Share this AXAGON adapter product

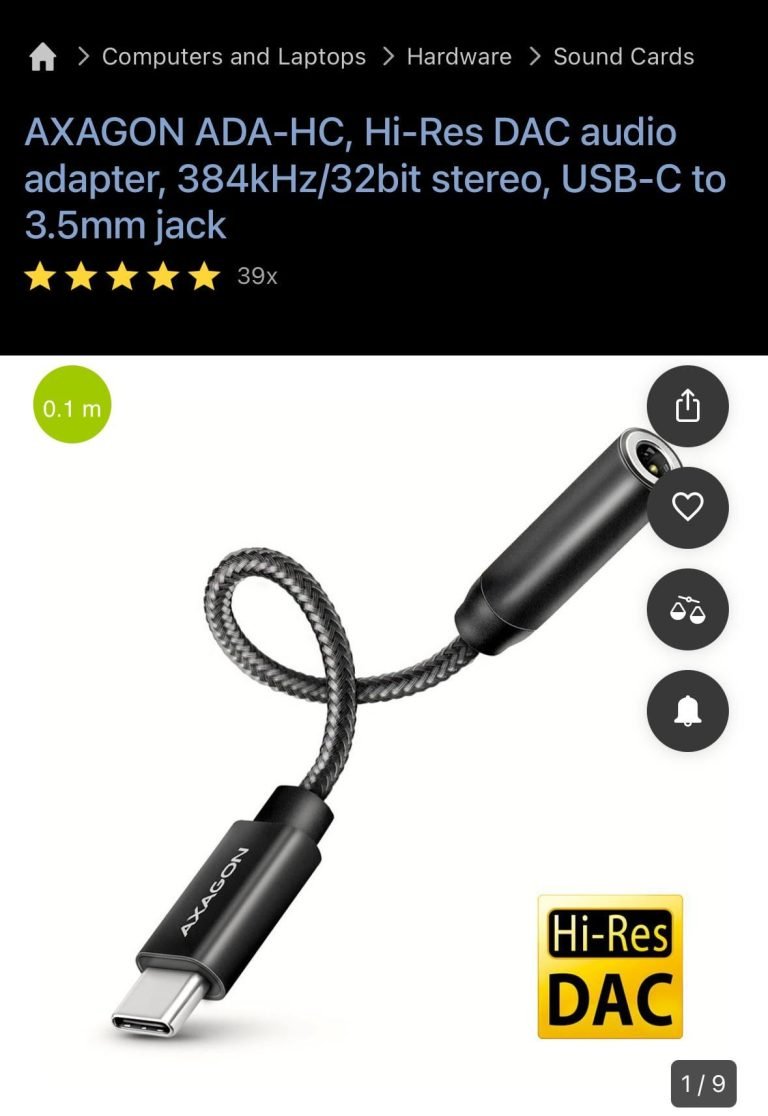[x=688, y=407]
